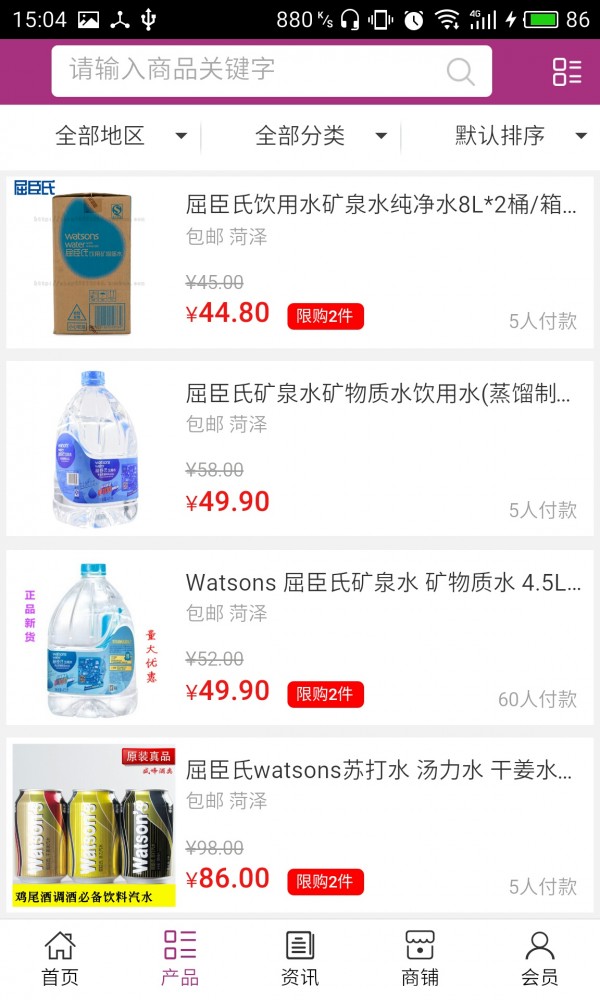Go to the 首页 home tab
Screen dimensions: 600x1000
[60, 958]
